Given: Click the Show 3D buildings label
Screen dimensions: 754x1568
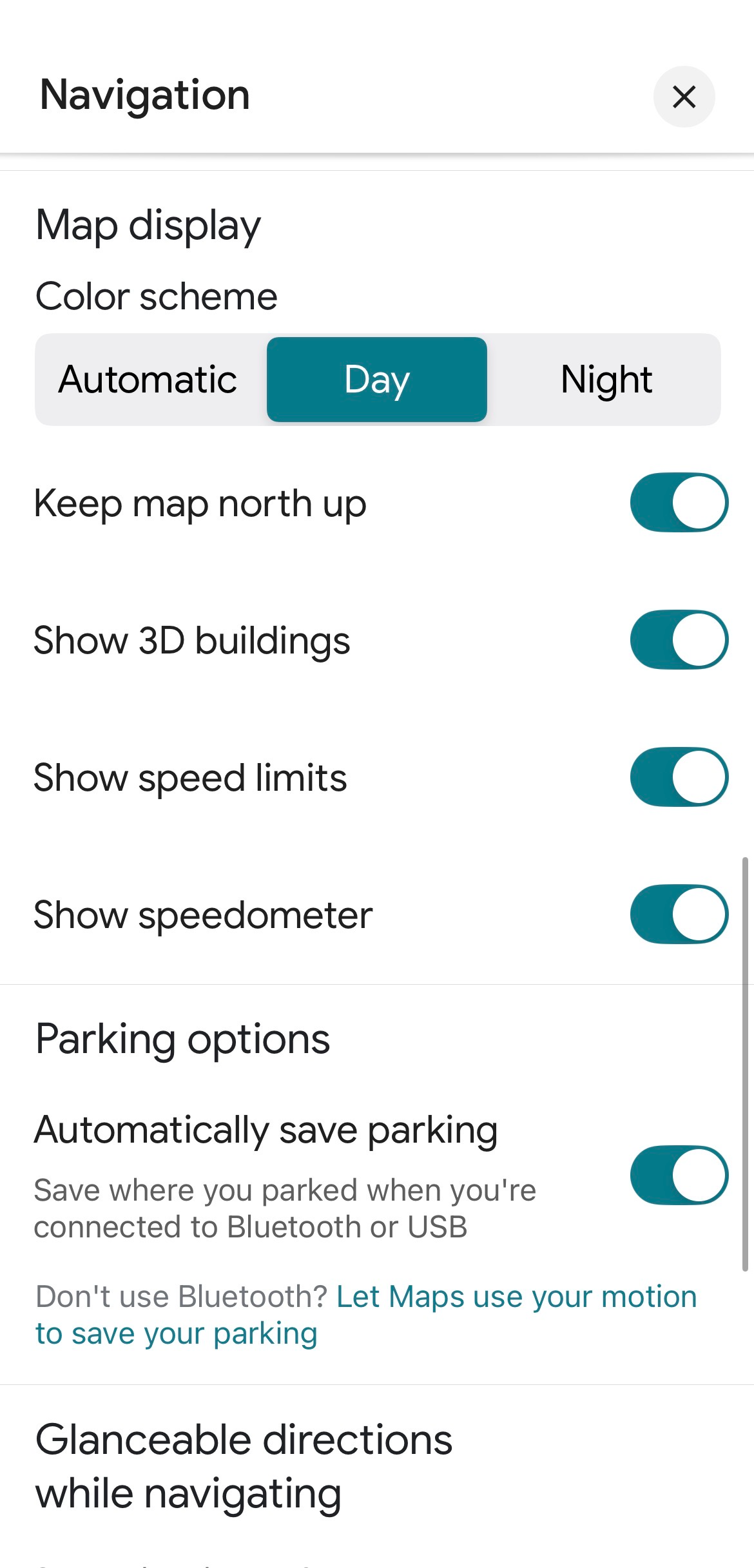Looking at the screenshot, I should (x=191, y=640).
